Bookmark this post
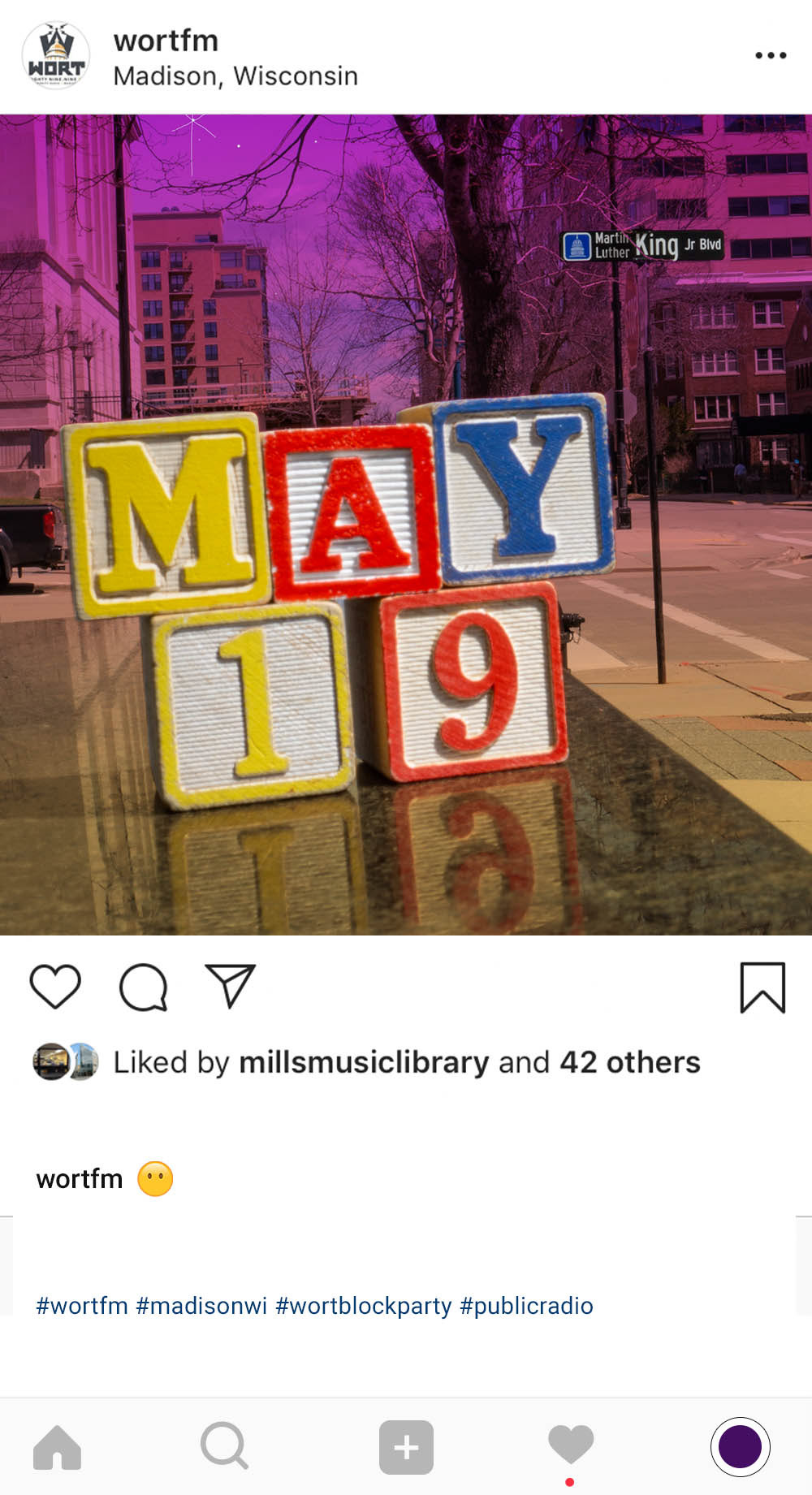Screen dimensions: 812x1495 [762, 987]
